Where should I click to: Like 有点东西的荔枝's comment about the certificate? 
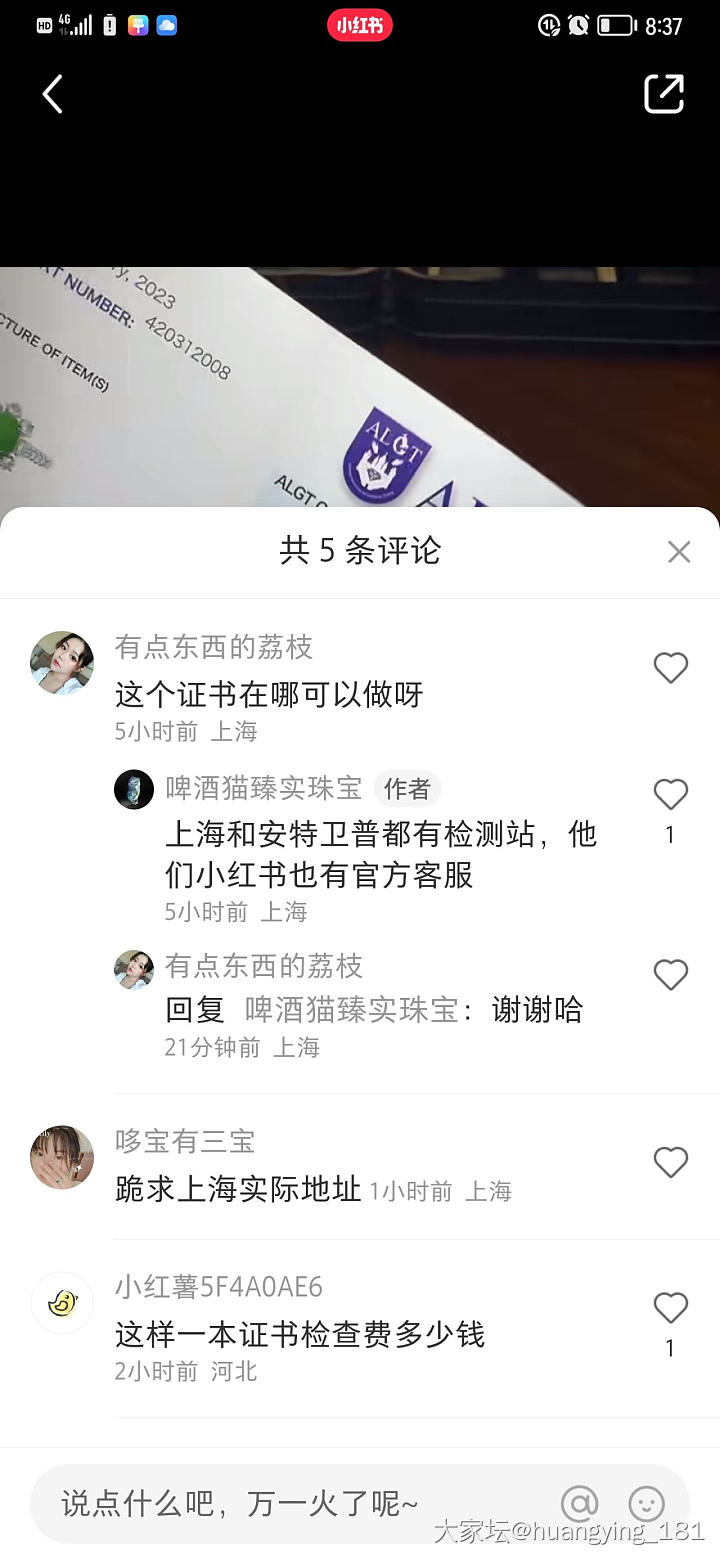(670, 668)
